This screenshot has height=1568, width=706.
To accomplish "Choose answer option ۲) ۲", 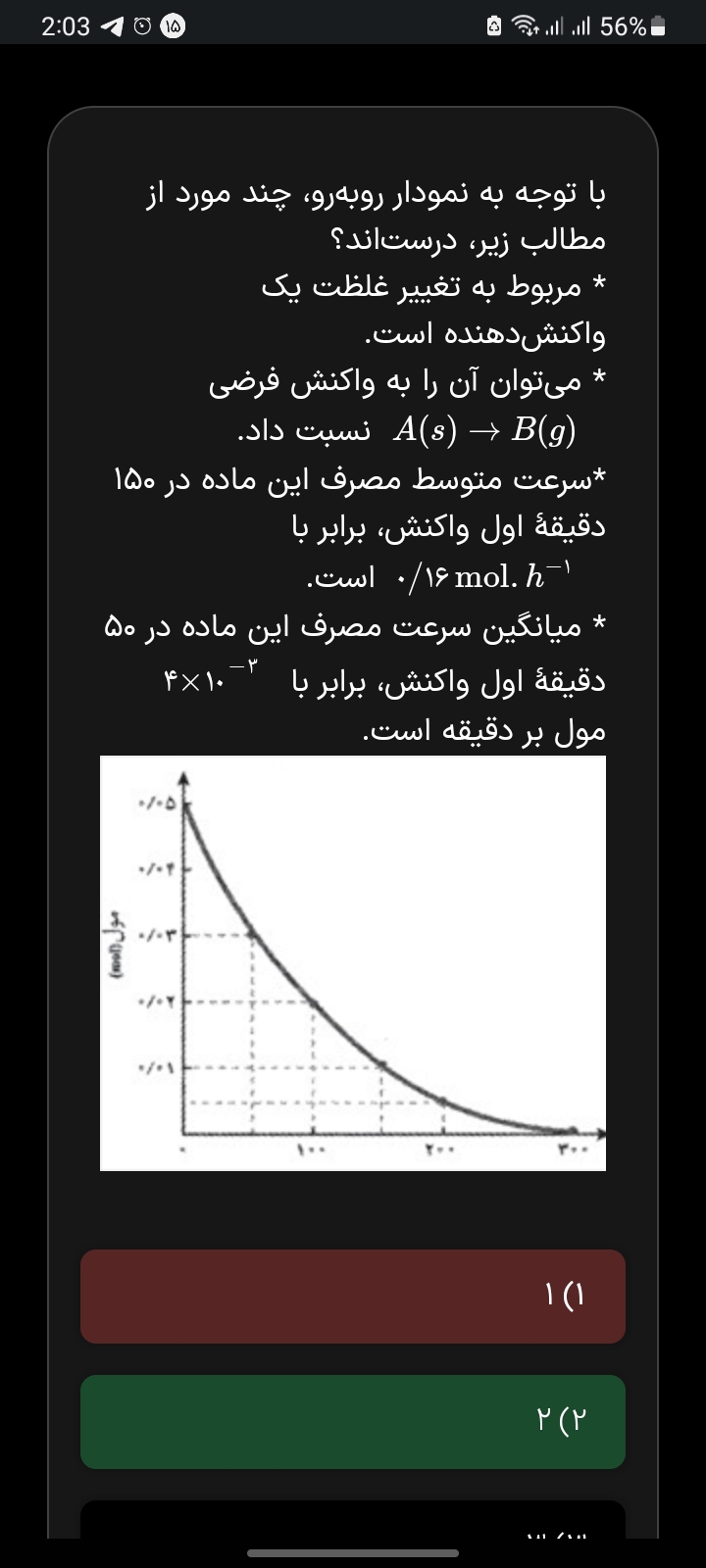I will click(x=353, y=1421).
